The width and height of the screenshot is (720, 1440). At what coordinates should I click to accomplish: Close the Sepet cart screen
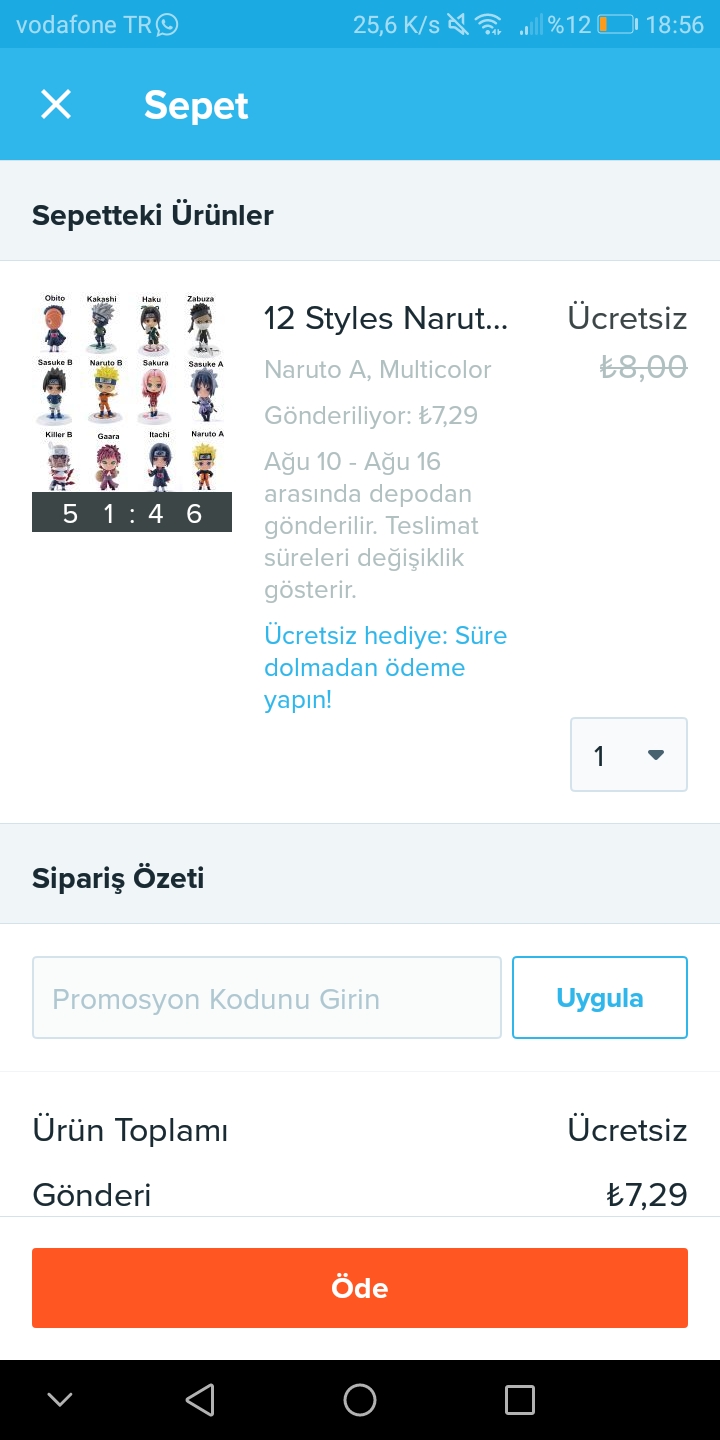click(56, 104)
